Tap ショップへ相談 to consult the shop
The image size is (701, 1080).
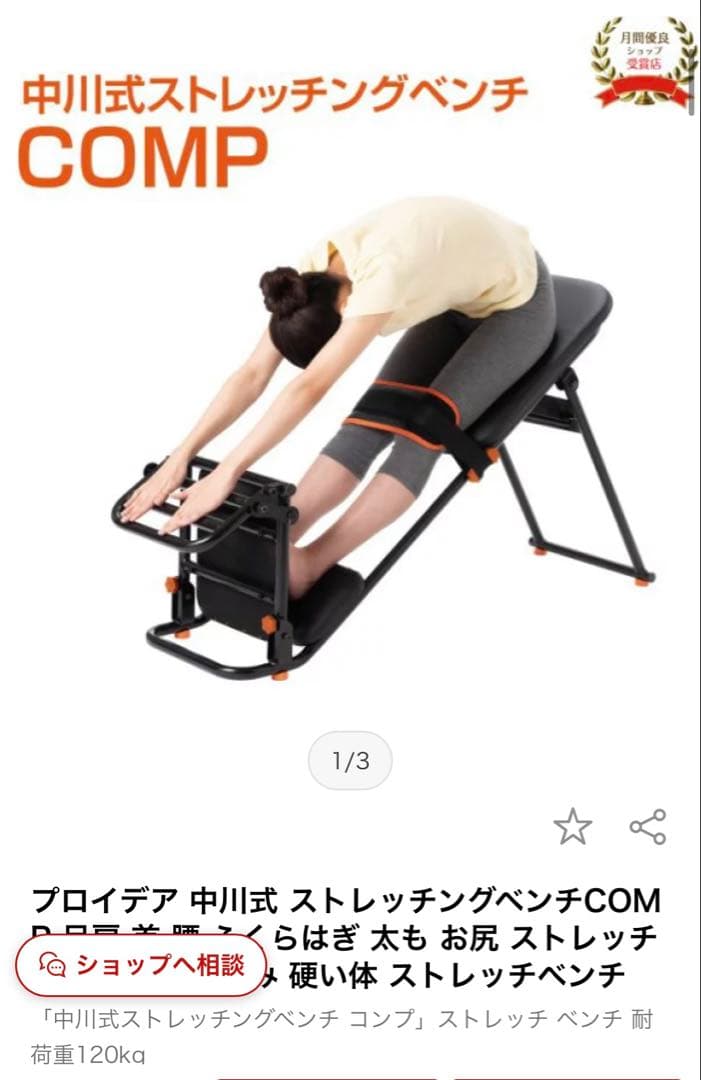(142, 965)
